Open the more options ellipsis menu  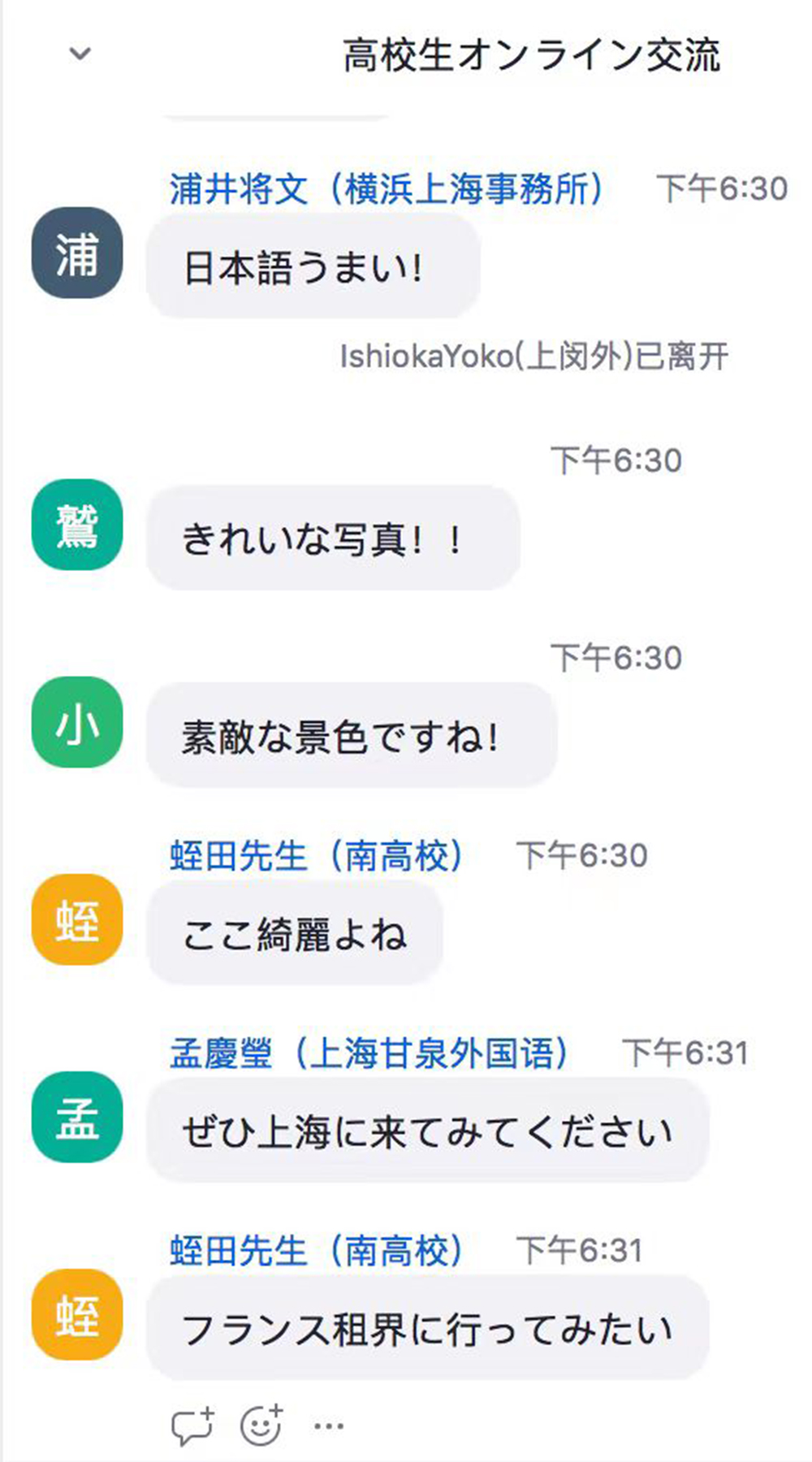[329, 1425]
